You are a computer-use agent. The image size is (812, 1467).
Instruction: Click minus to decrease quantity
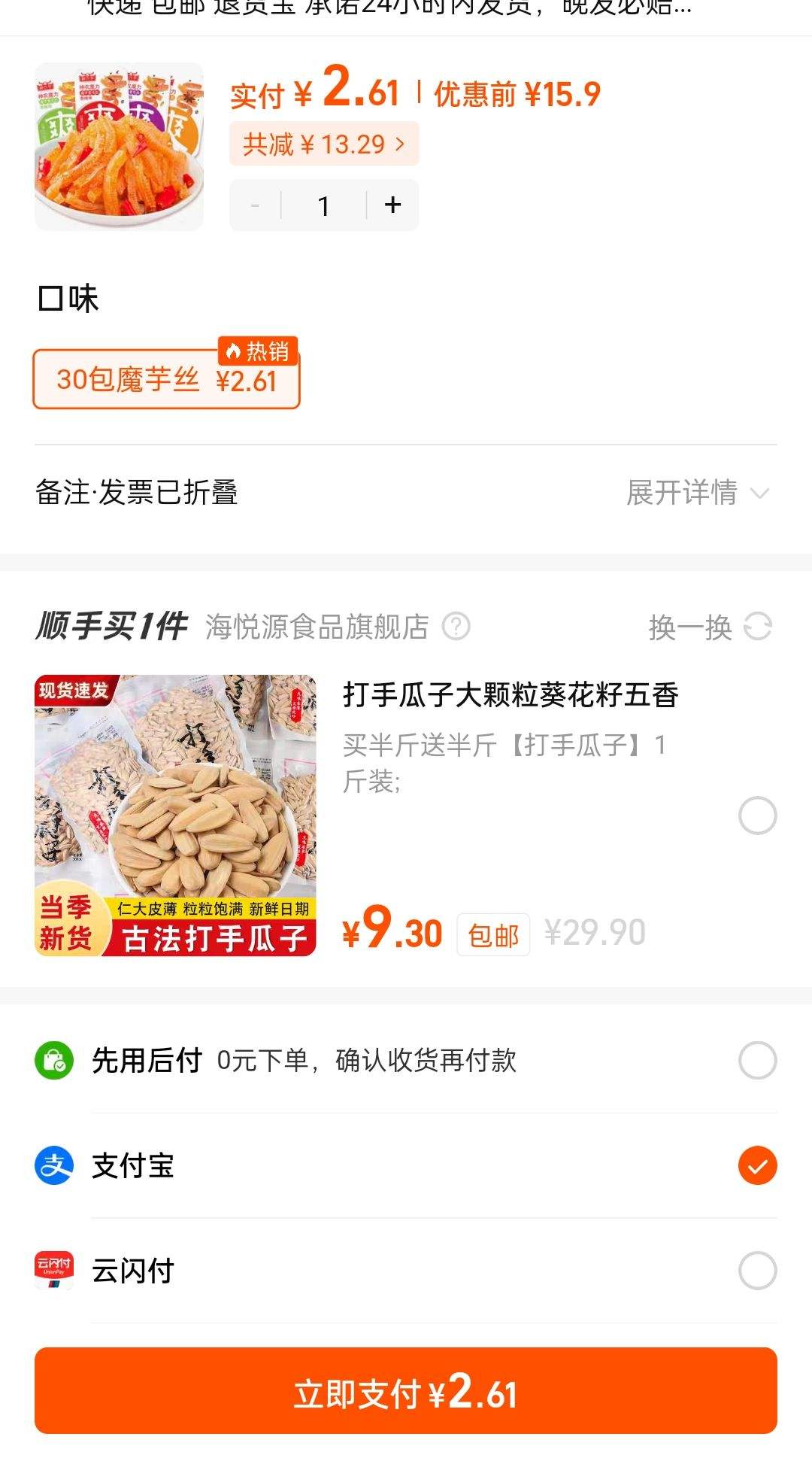(254, 205)
